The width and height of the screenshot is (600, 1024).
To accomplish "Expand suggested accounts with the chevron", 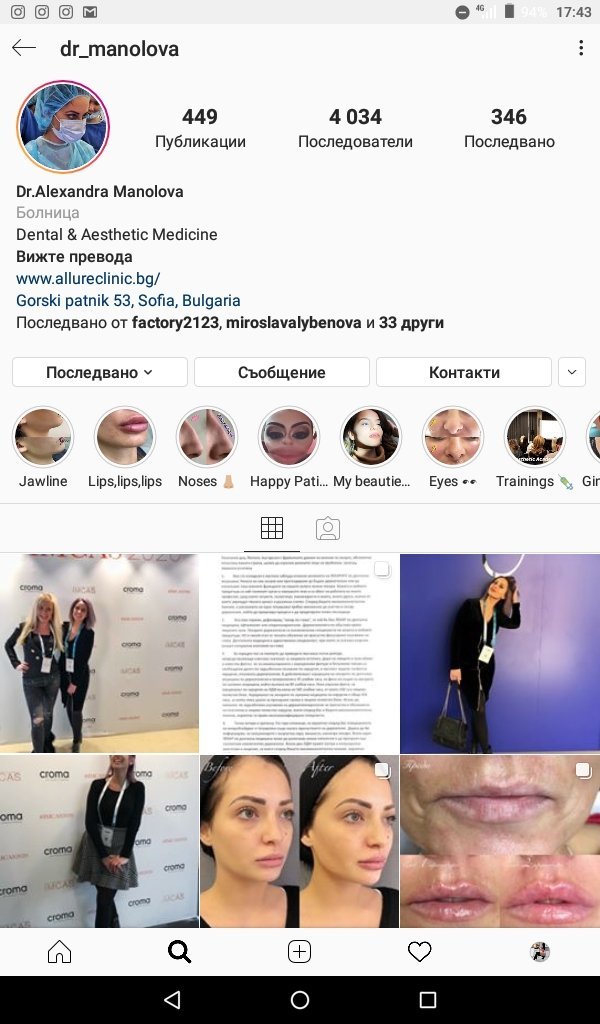I will pyautogui.click(x=572, y=372).
